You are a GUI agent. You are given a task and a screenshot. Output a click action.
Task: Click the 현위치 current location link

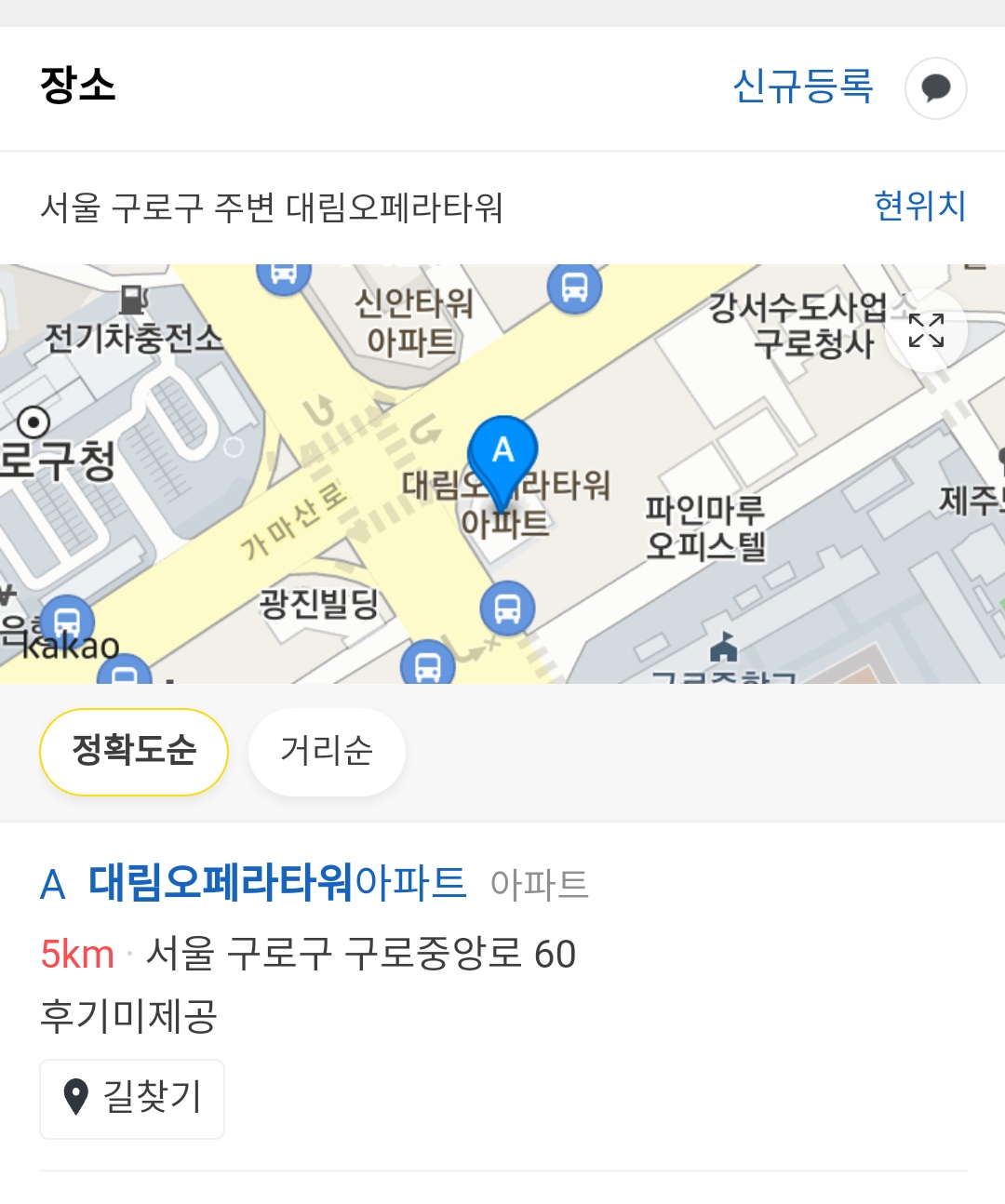(919, 204)
